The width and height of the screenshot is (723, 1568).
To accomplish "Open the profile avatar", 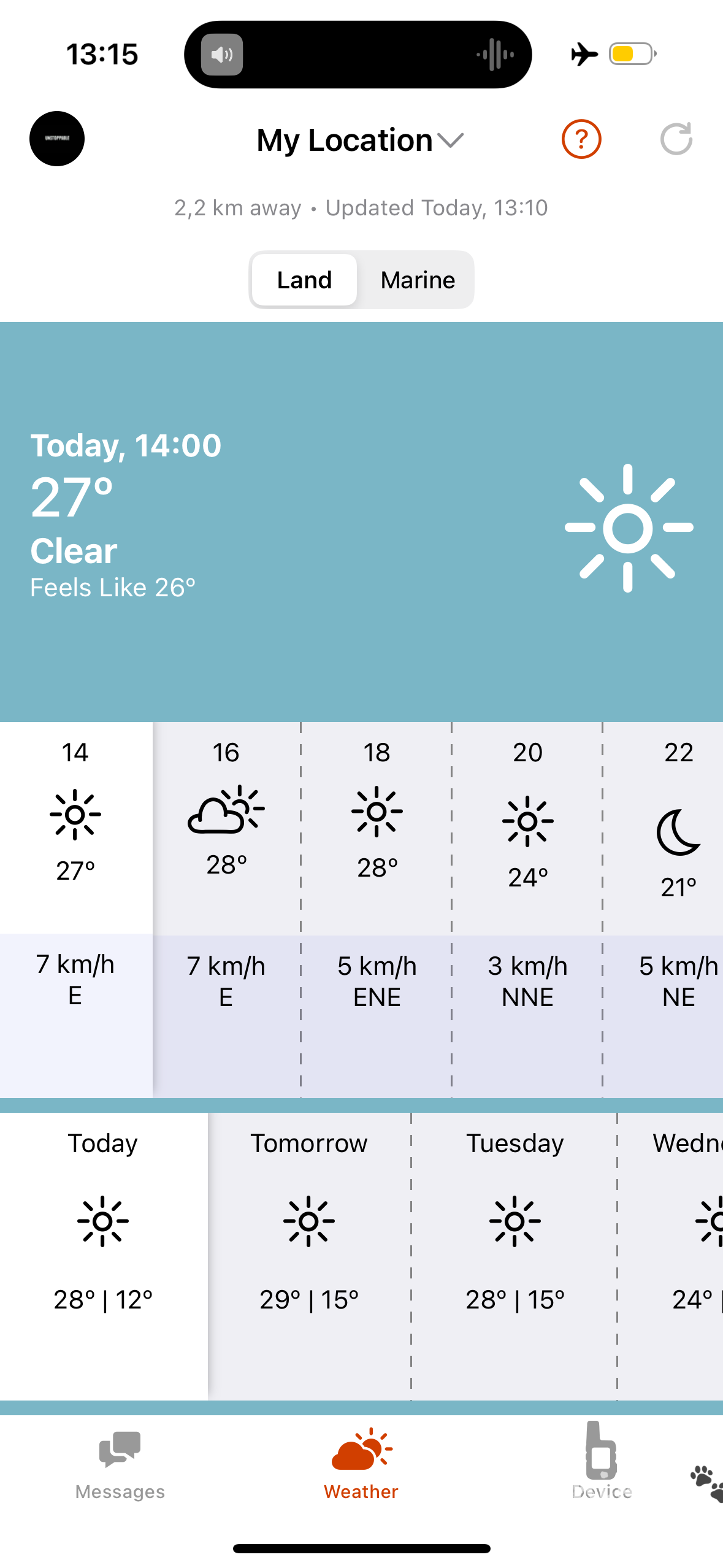I will coord(57,139).
